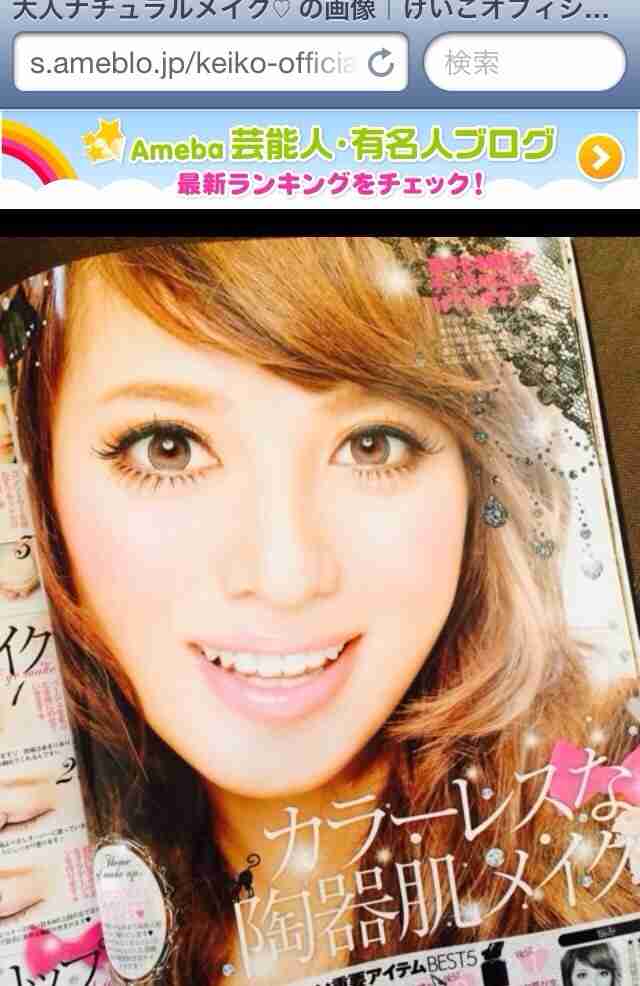Reload the page with the refresh icon
The width and height of the screenshot is (640, 986).
click(381, 65)
